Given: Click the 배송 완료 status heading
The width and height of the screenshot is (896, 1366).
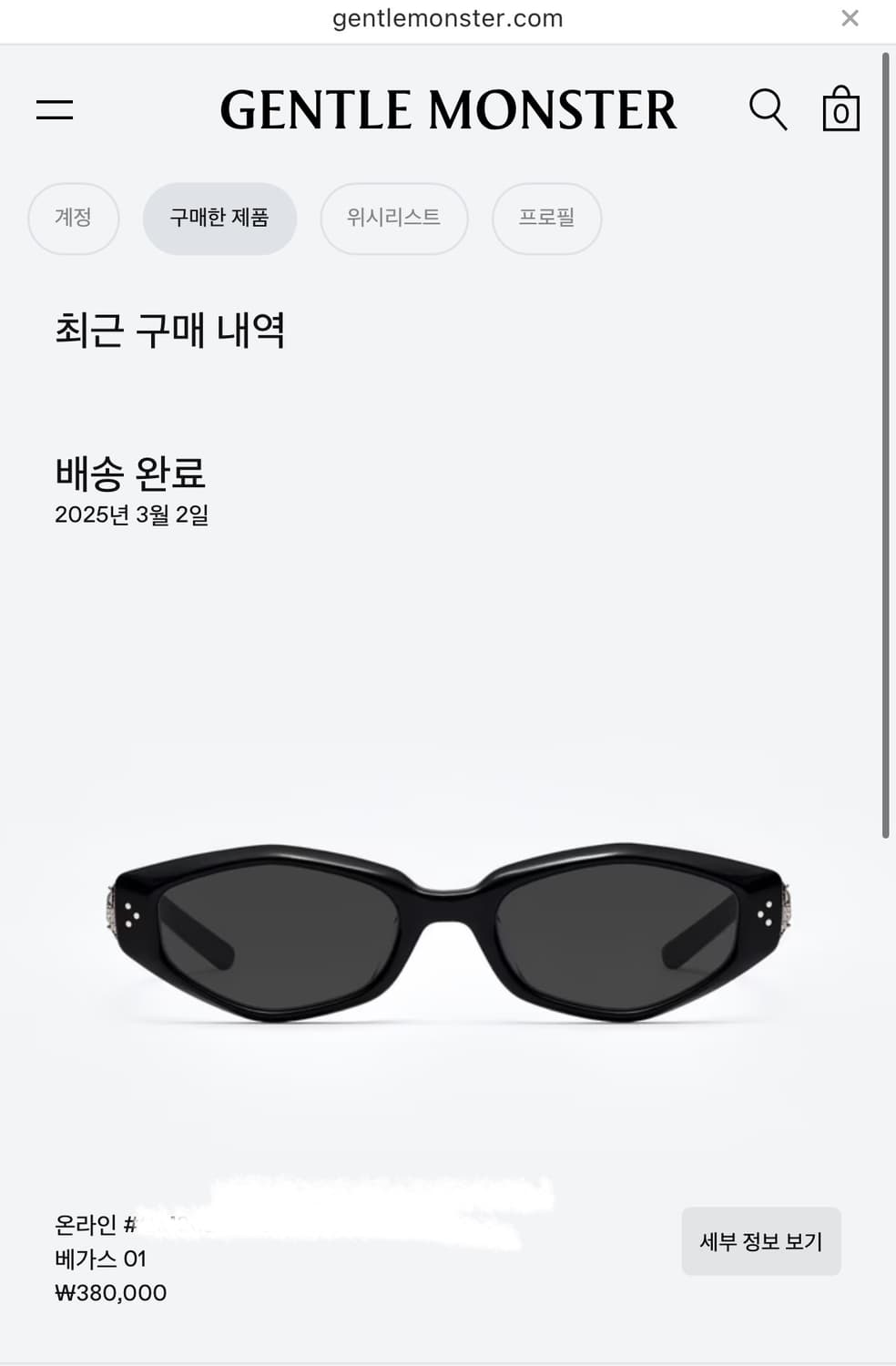Looking at the screenshot, I should click(131, 473).
